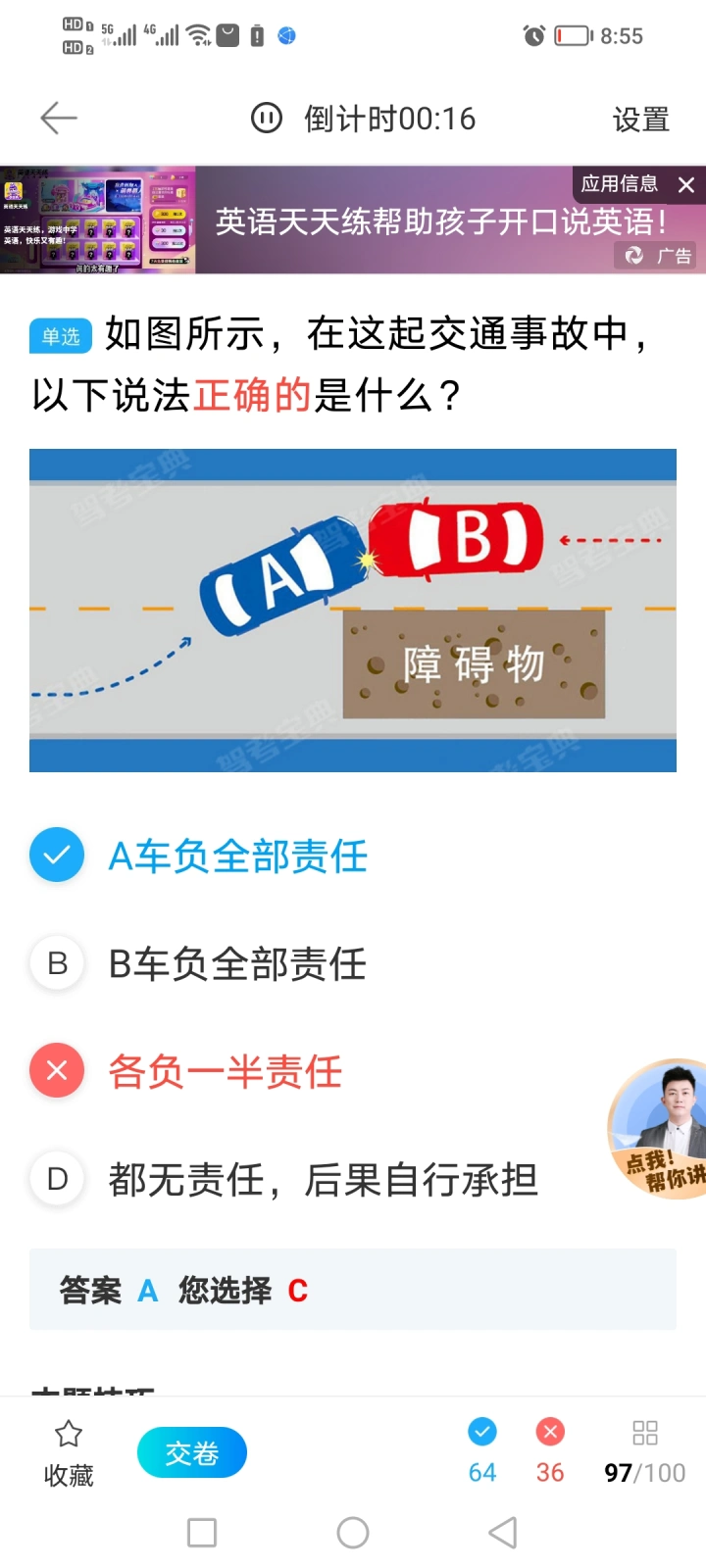706x1568 pixels.
Task: Choose option B车负全部责任
Action: click(237, 963)
